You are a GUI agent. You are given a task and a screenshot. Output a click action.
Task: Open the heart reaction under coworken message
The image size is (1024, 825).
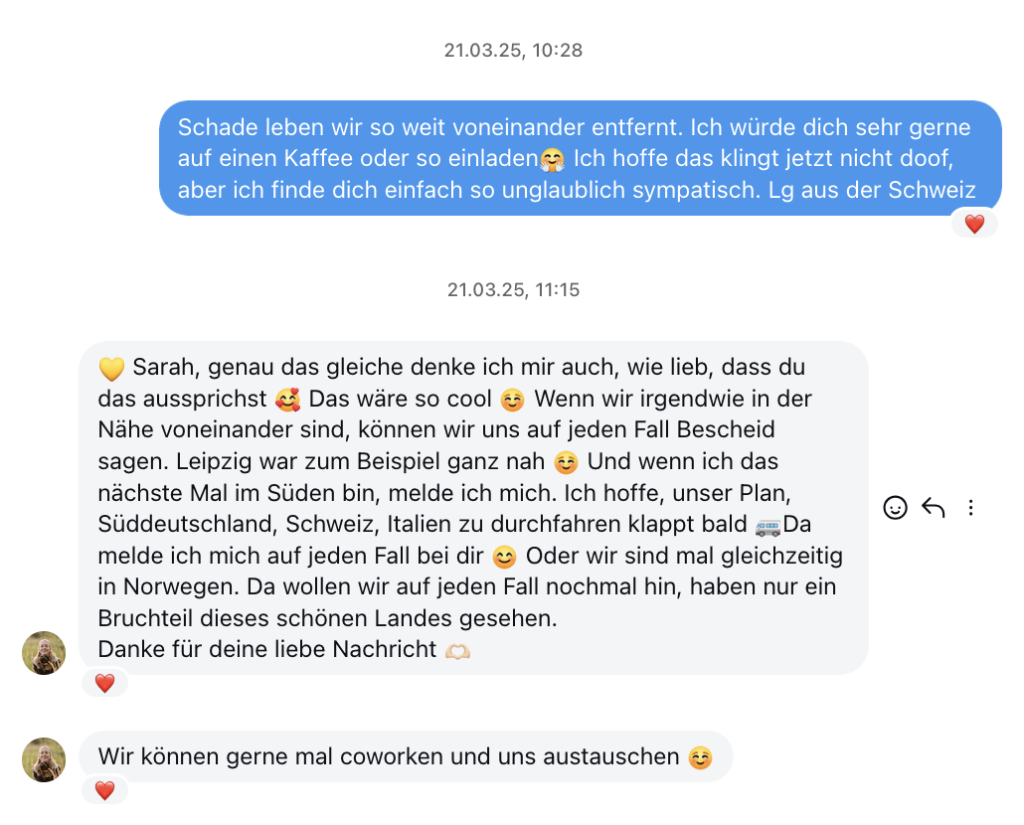[x=104, y=790]
